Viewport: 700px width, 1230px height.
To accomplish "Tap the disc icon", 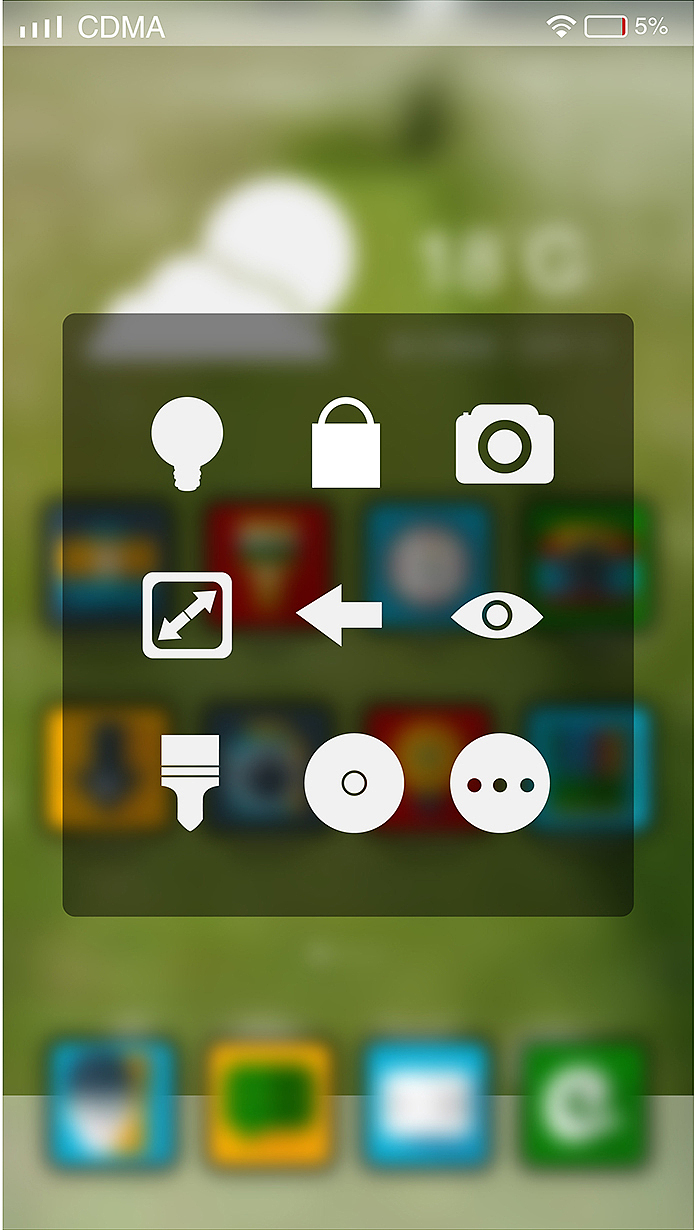I will point(354,783).
